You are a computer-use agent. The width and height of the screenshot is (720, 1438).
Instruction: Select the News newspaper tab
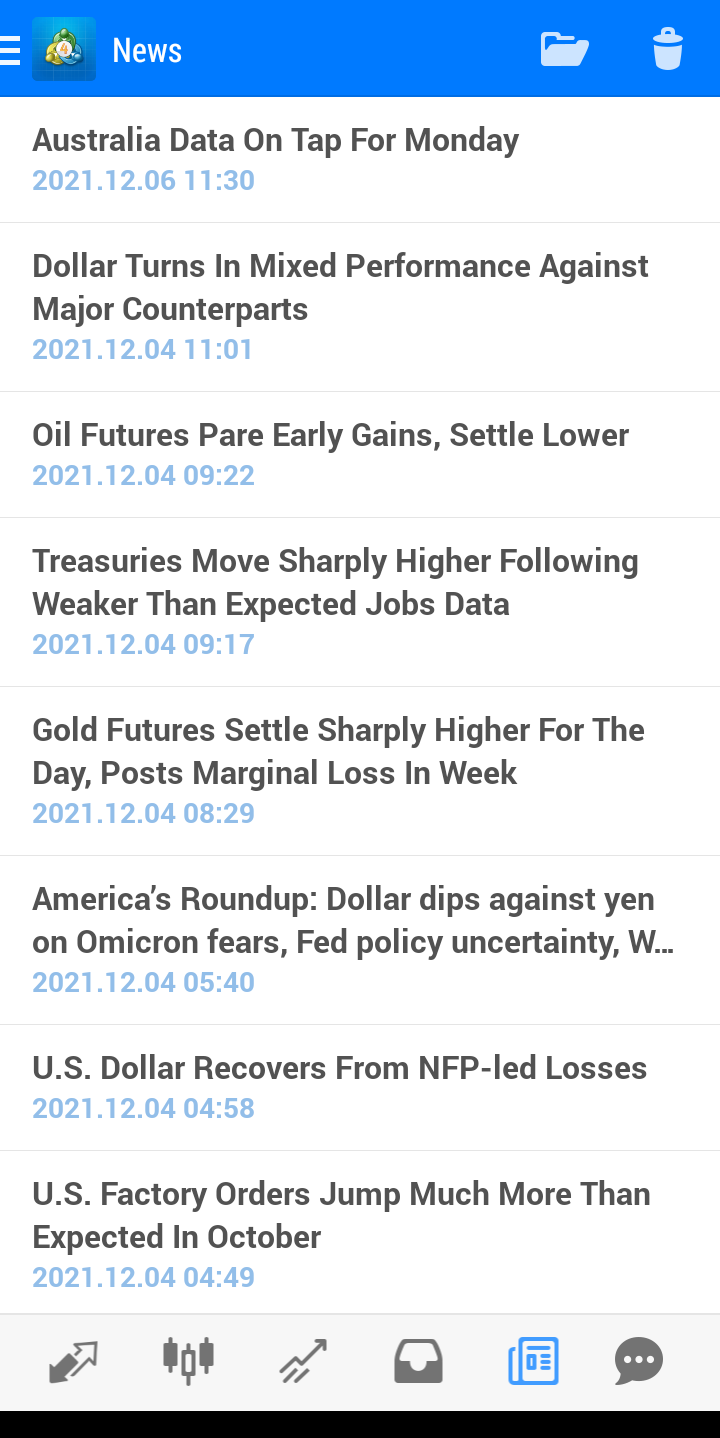tap(533, 1361)
